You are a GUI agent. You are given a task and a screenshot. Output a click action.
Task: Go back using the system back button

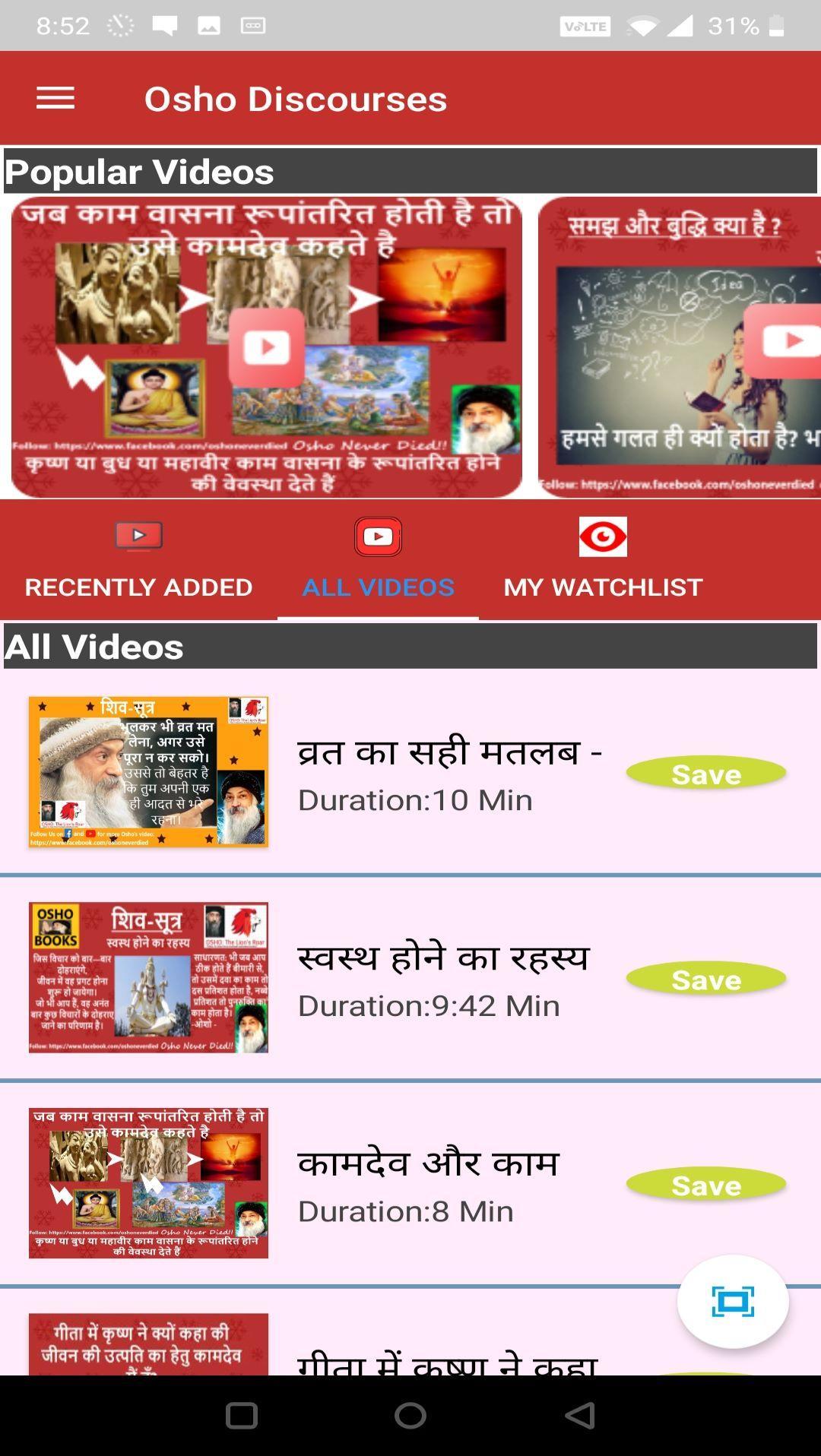pos(579,1415)
